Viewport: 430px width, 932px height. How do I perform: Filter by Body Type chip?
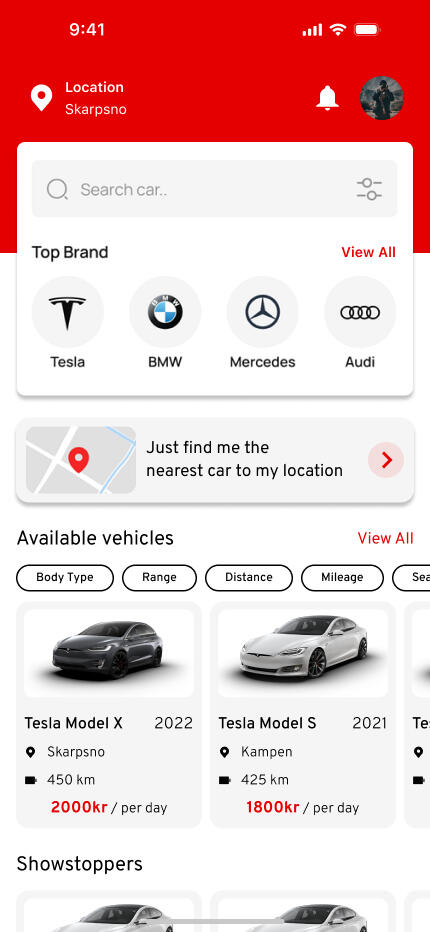(65, 578)
